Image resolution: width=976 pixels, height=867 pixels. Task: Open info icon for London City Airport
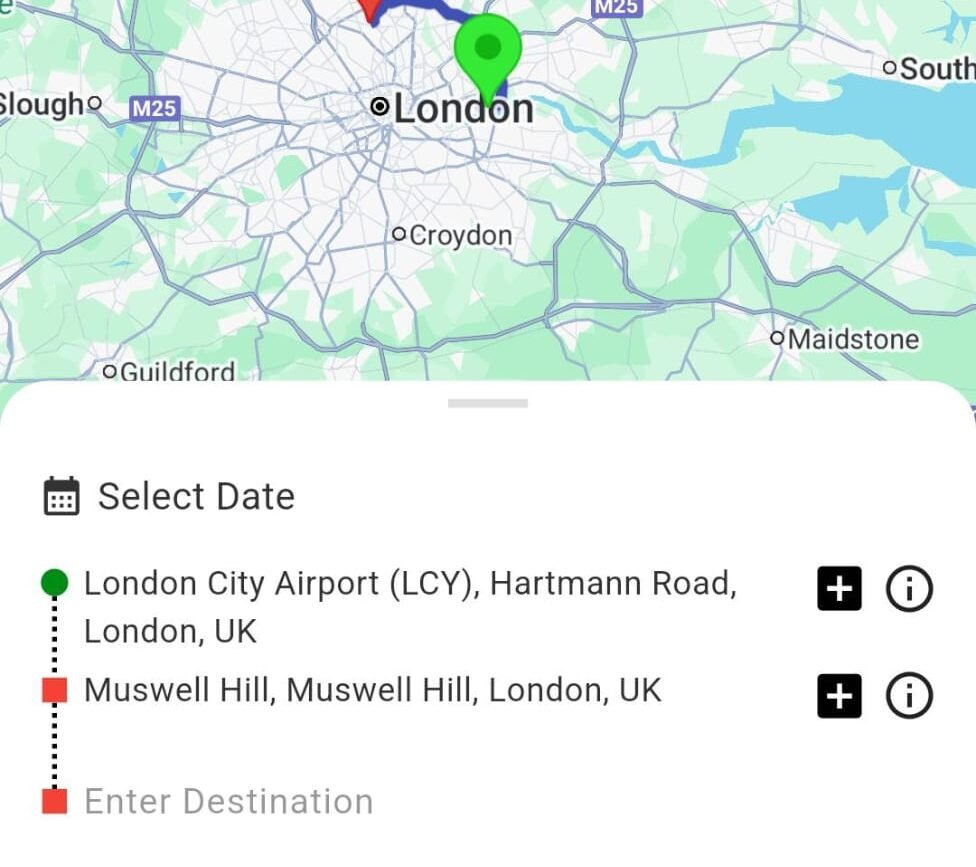click(909, 589)
